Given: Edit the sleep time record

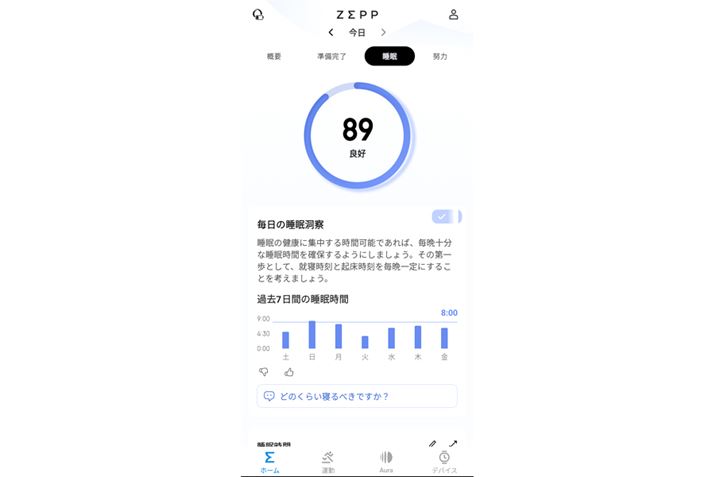Looking at the screenshot, I should click(x=432, y=443).
